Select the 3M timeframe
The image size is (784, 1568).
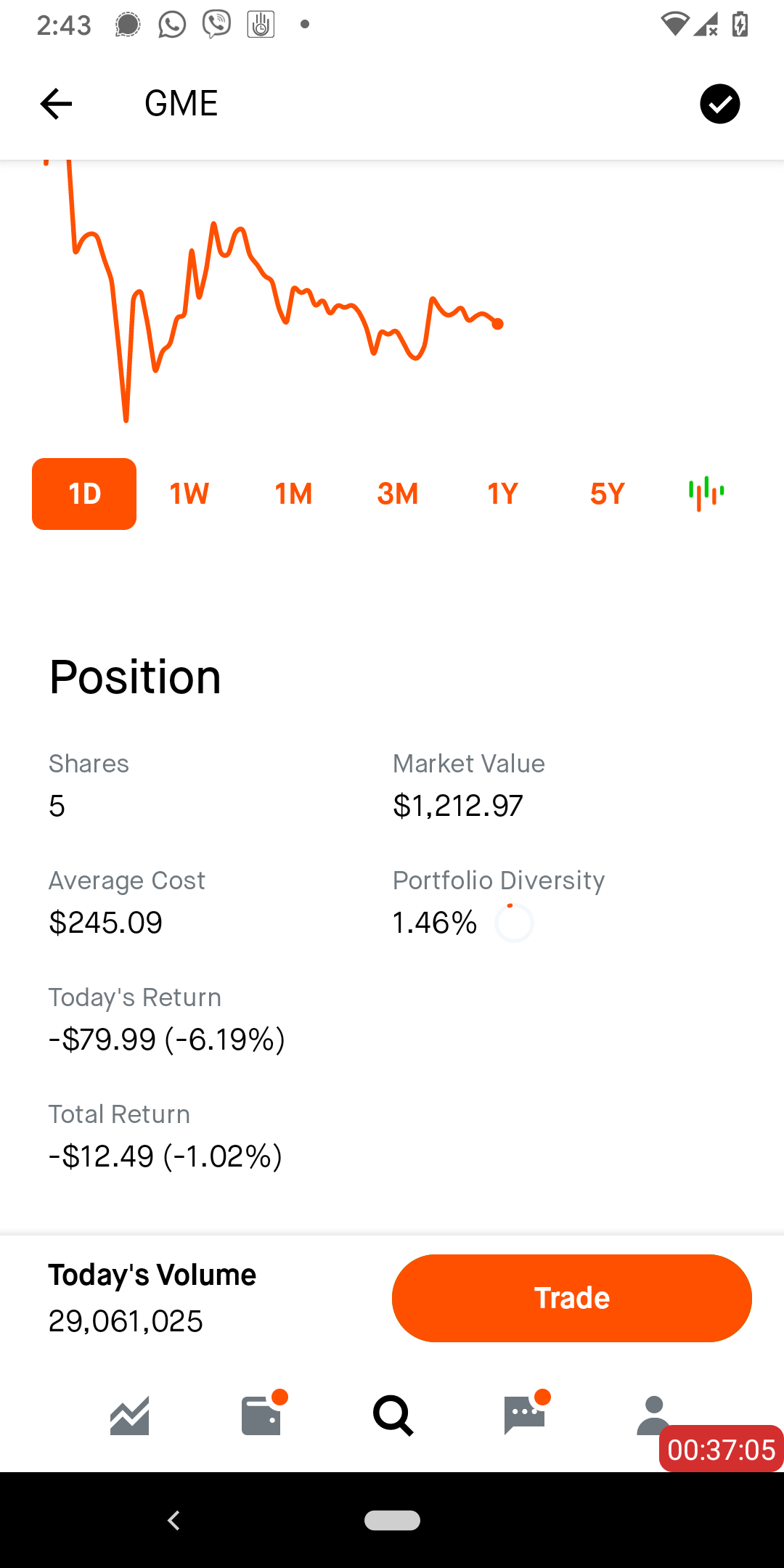(x=396, y=493)
